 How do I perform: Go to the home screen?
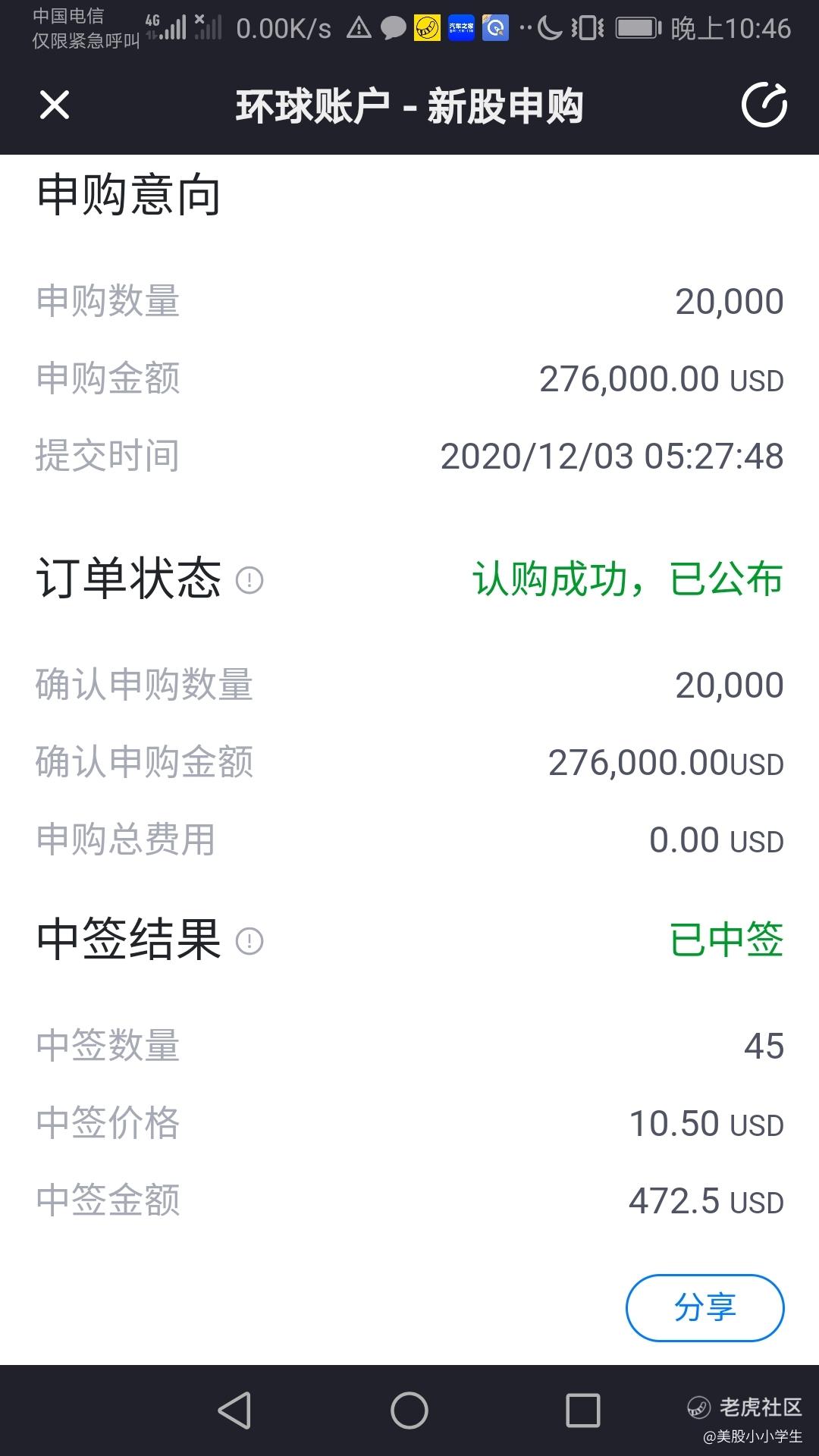(409, 1410)
